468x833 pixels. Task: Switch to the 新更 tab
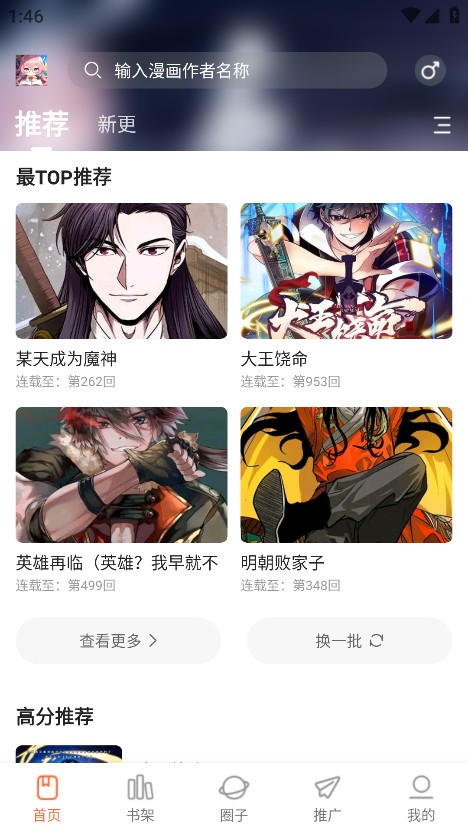117,124
